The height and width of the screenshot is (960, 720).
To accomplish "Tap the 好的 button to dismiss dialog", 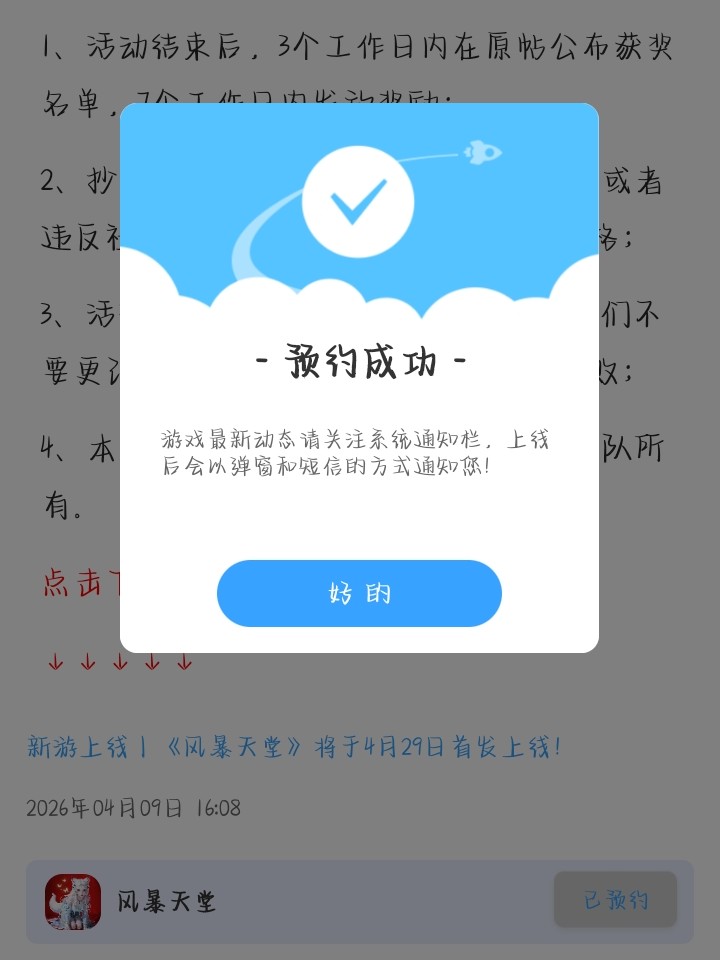I will click(x=359, y=593).
